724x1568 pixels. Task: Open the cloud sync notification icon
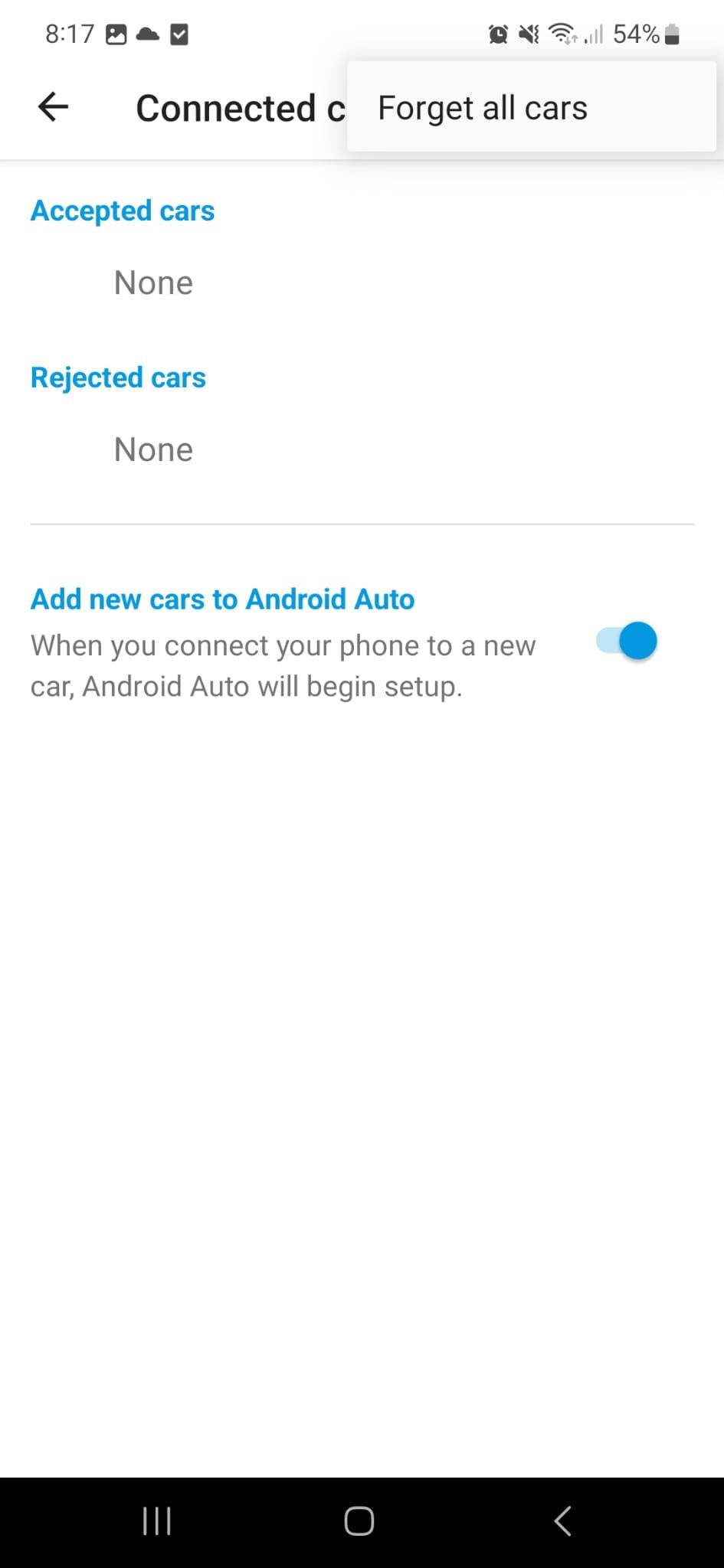[147, 33]
